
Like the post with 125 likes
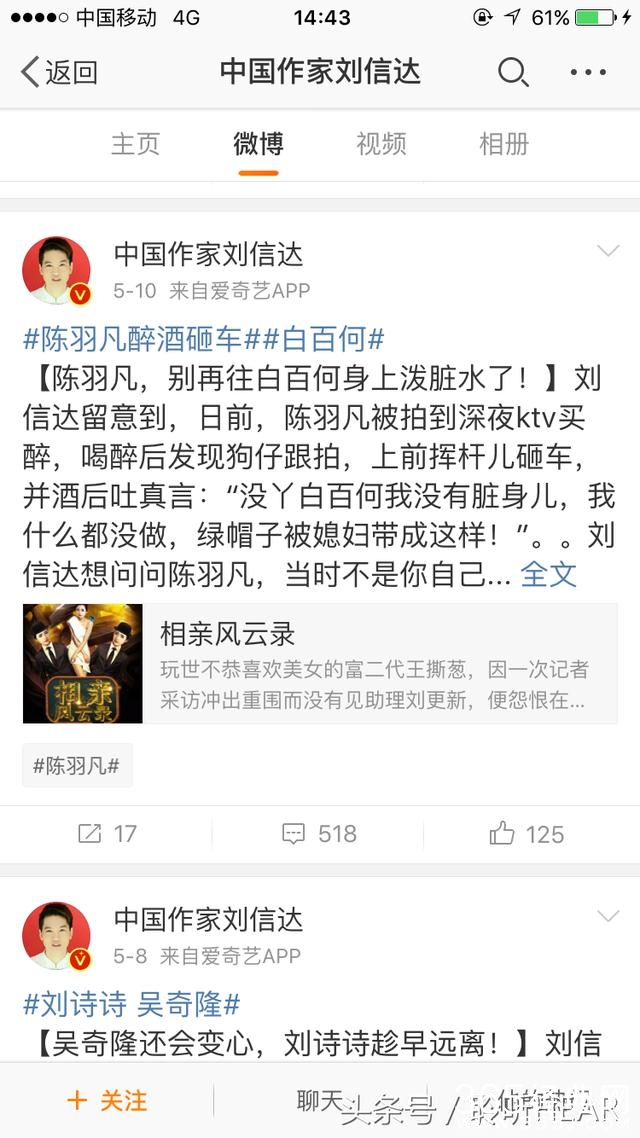[x=527, y=833]
